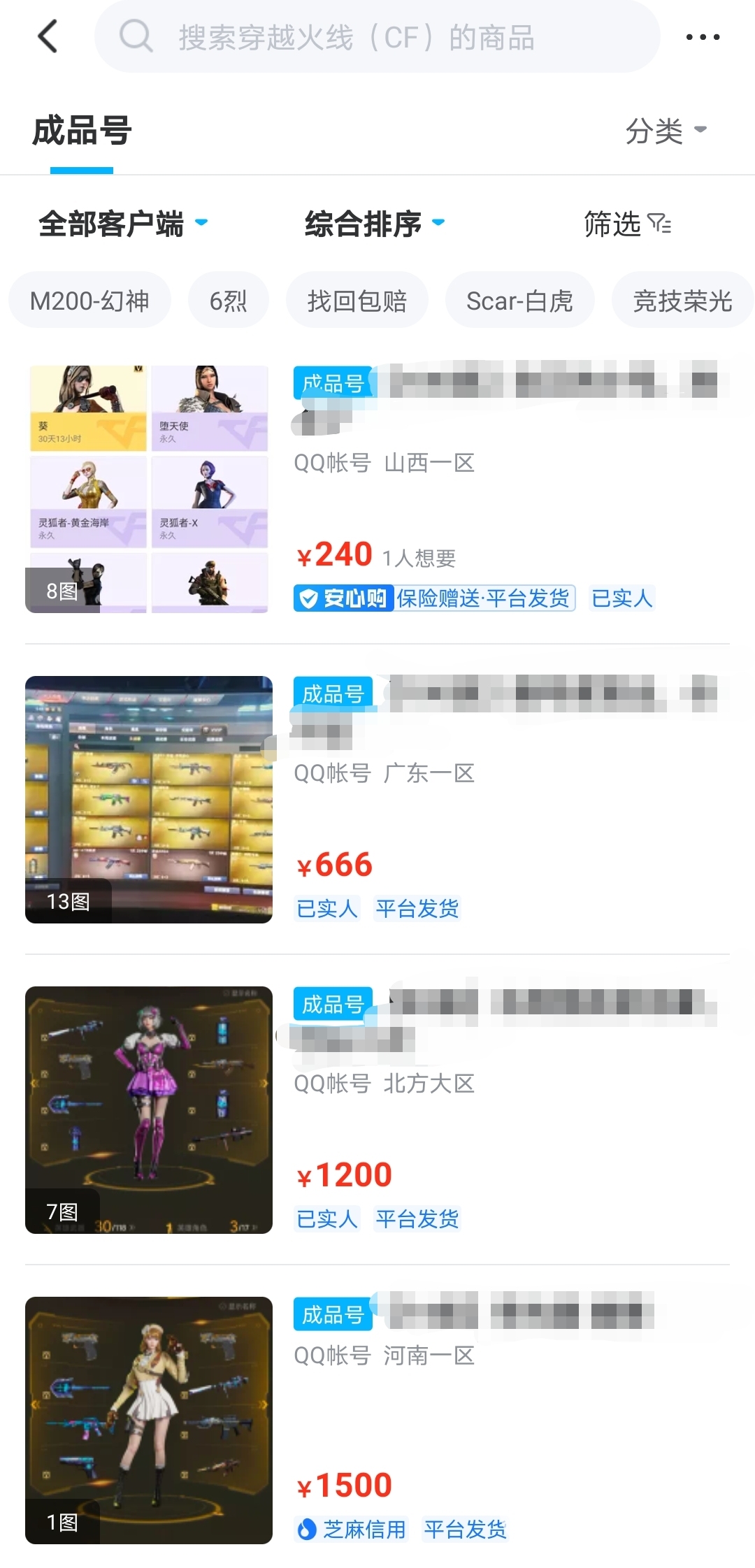The image size is (755, 1568).
Task: Expand the 综合排序 sorting dropdown
Action: [374, 224]
